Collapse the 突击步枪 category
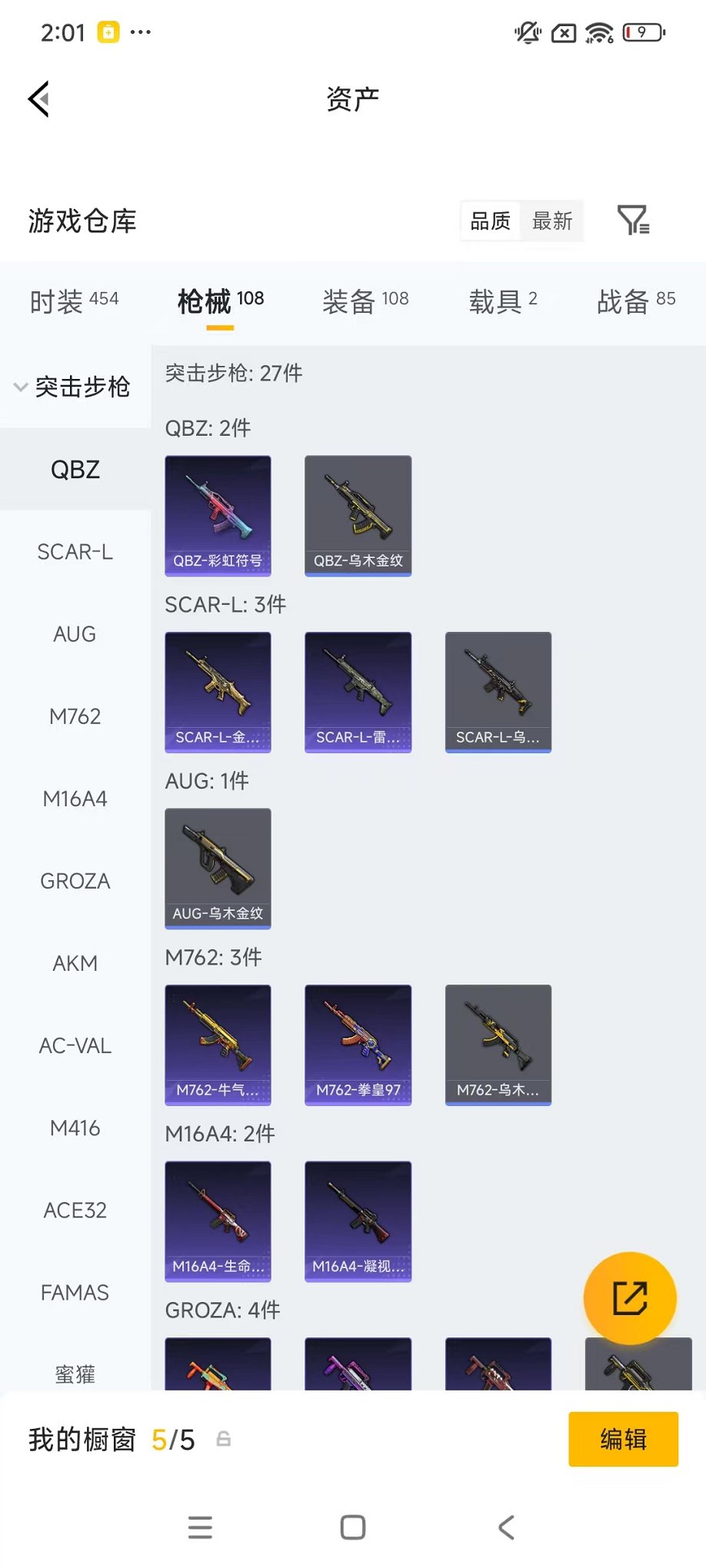The width and height of the screenshot is (706, 1568). point(74,387)
